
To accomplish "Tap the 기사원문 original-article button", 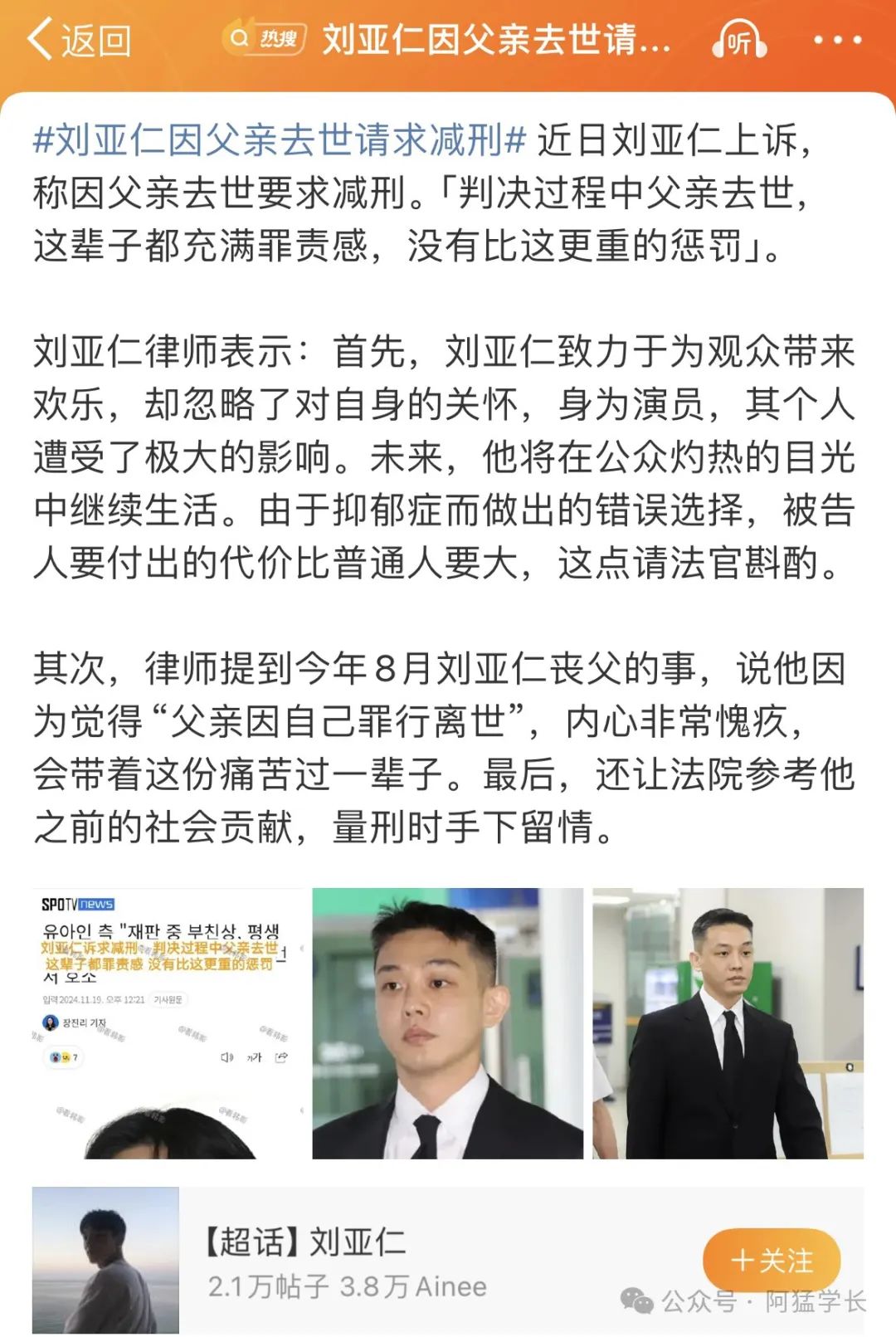I will click(x=168, y=1000).
